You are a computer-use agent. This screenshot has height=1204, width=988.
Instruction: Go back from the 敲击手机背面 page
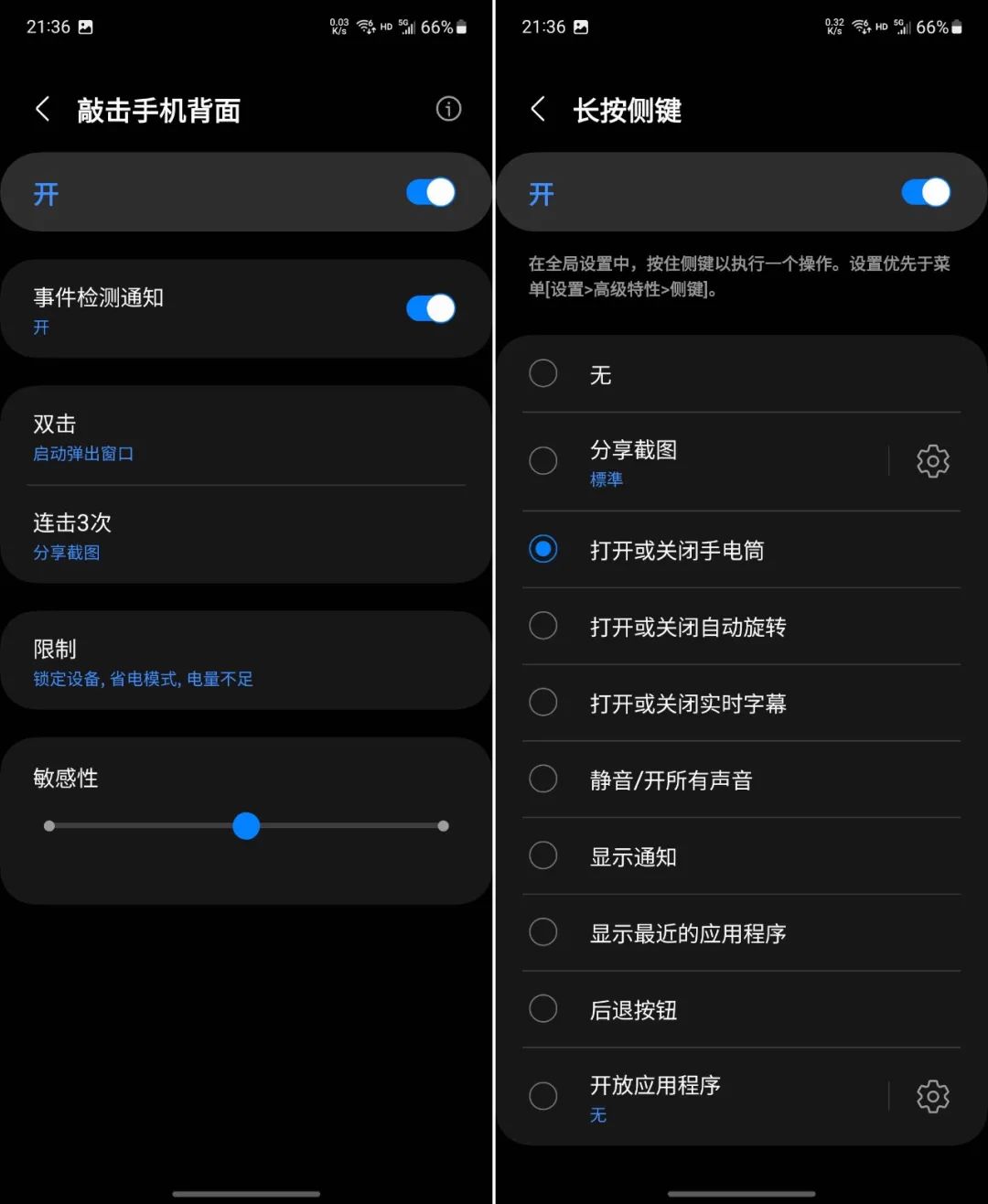coord(42,110)
